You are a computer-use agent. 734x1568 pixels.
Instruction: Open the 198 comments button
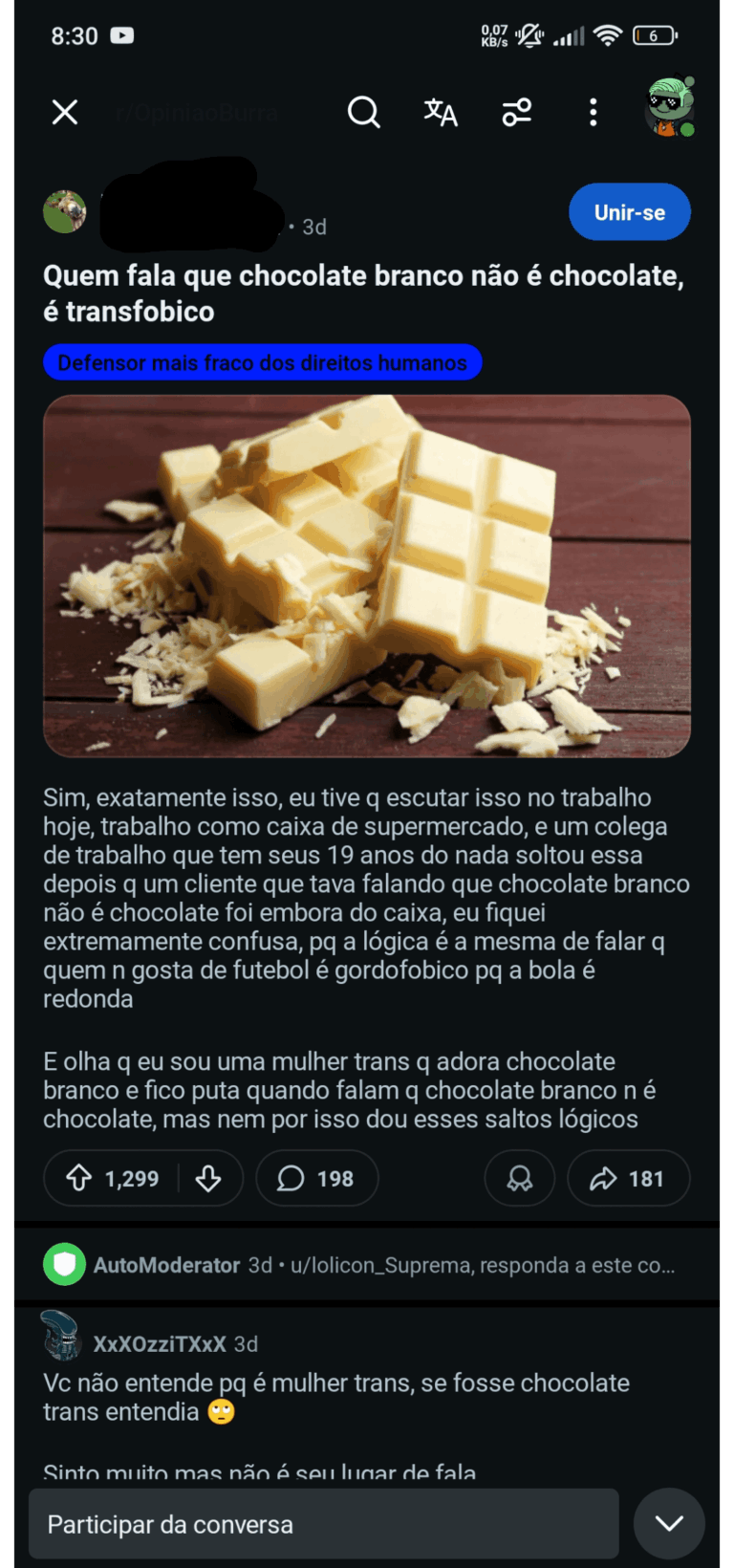pos(316,1179)
